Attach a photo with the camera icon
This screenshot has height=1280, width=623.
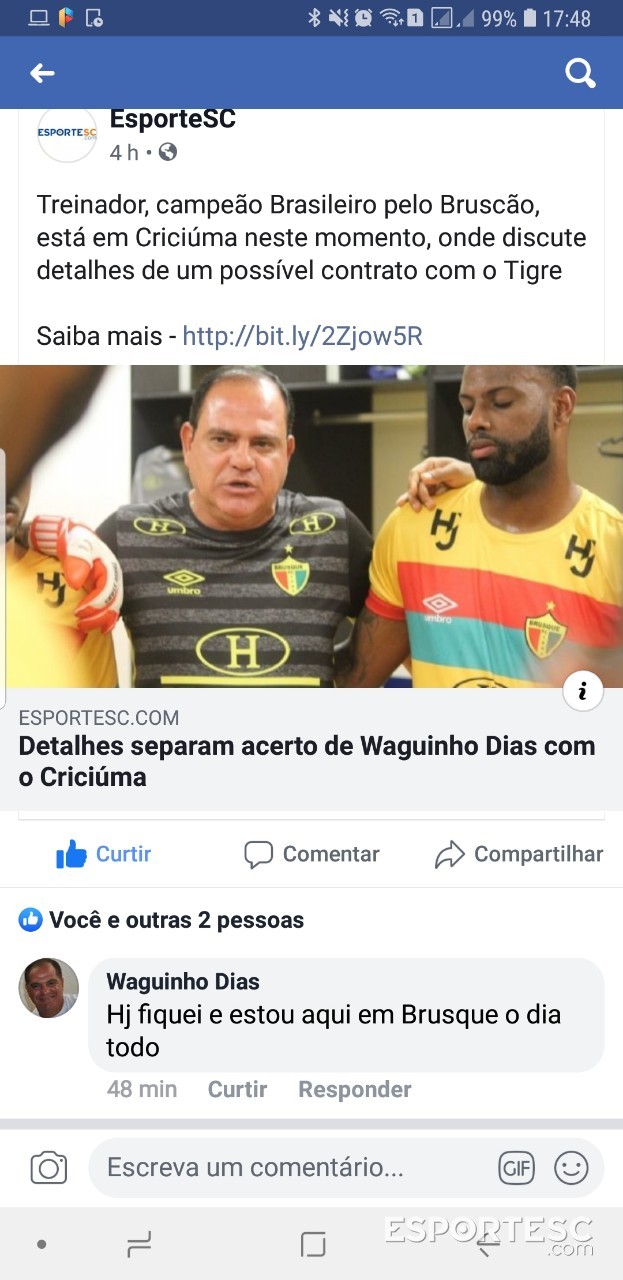pos(48,1168)
